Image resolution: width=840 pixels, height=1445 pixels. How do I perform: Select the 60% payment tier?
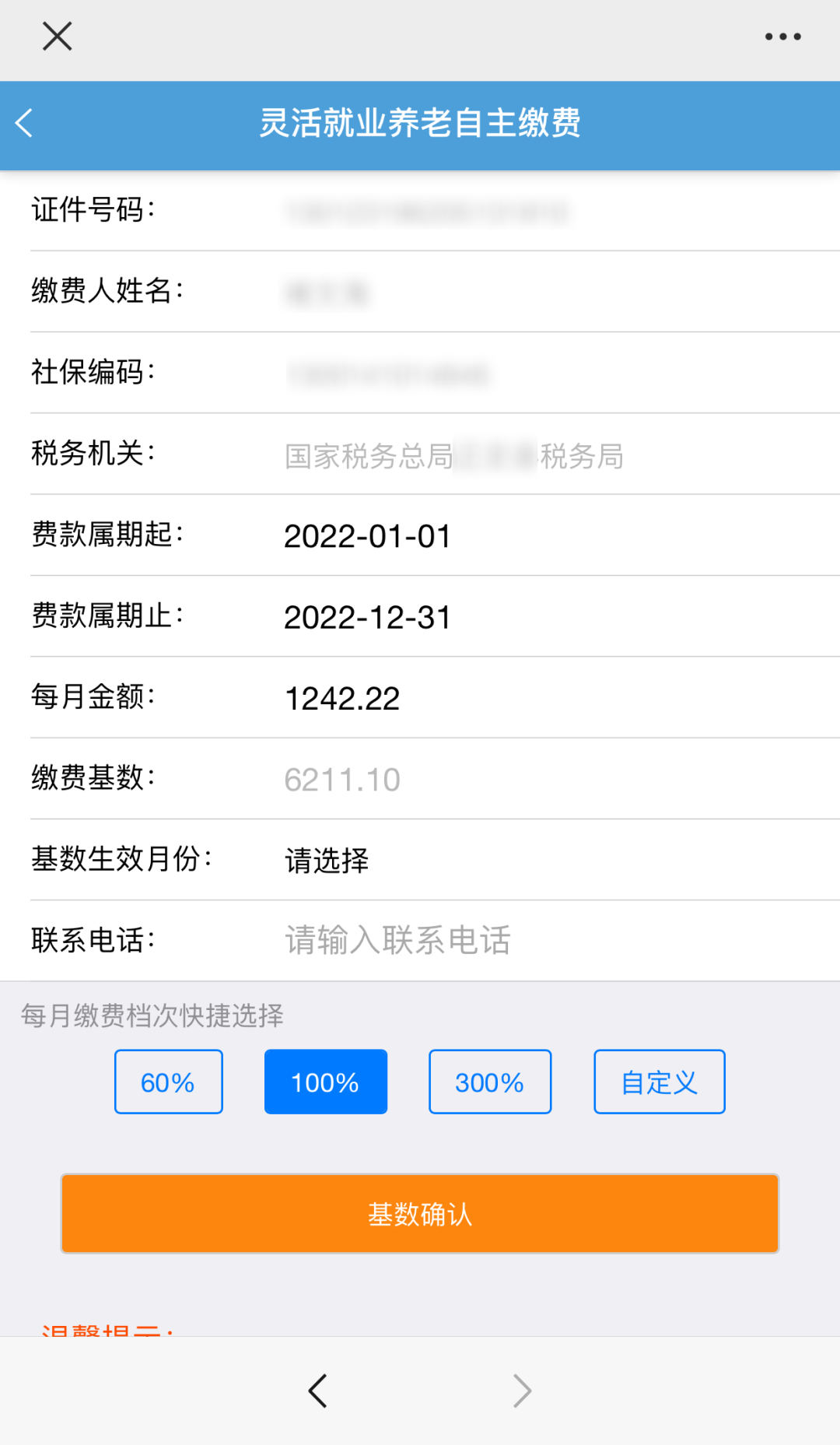click(x=168, y=1082)
